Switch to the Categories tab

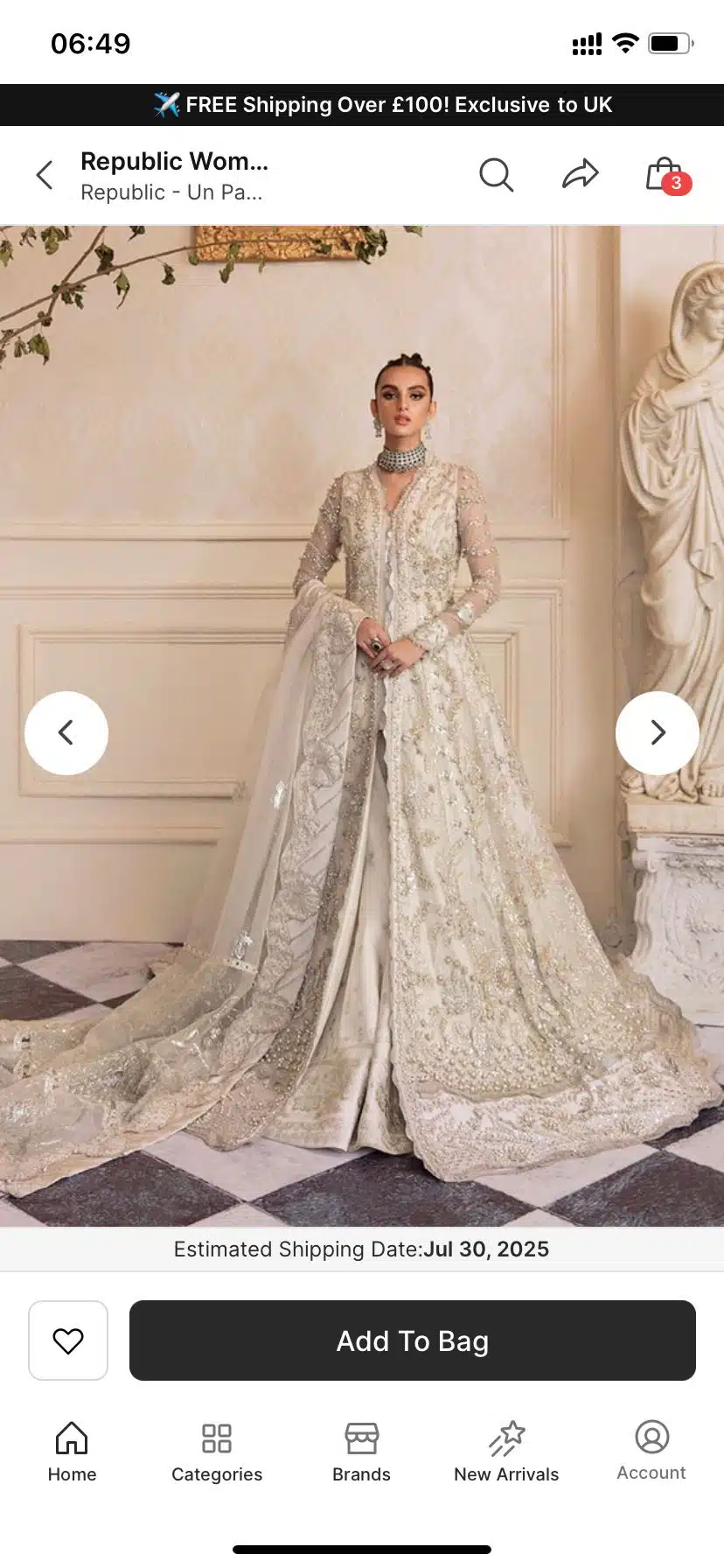click(217, 1452)
